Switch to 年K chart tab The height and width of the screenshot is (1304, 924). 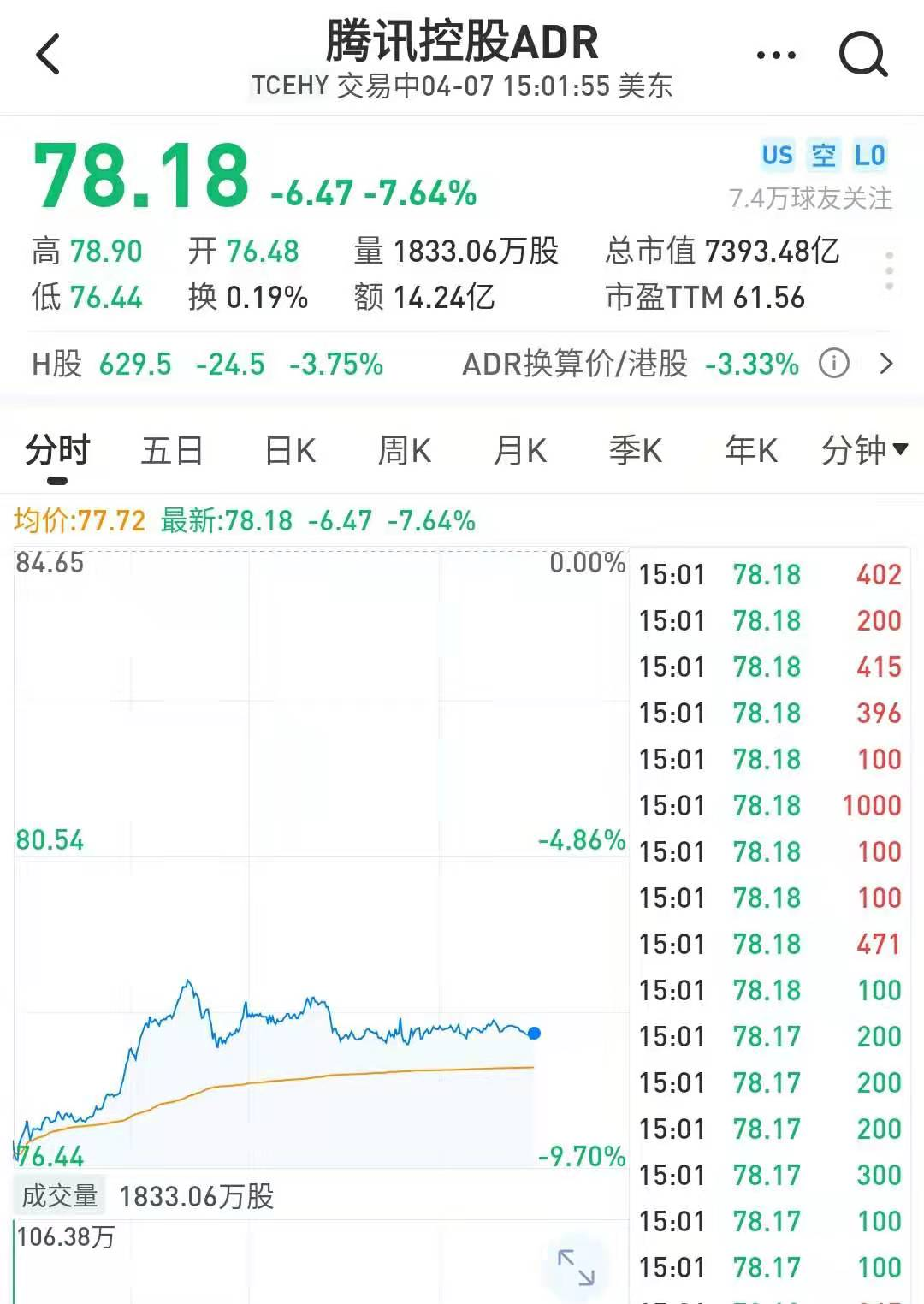click(750, 450)
